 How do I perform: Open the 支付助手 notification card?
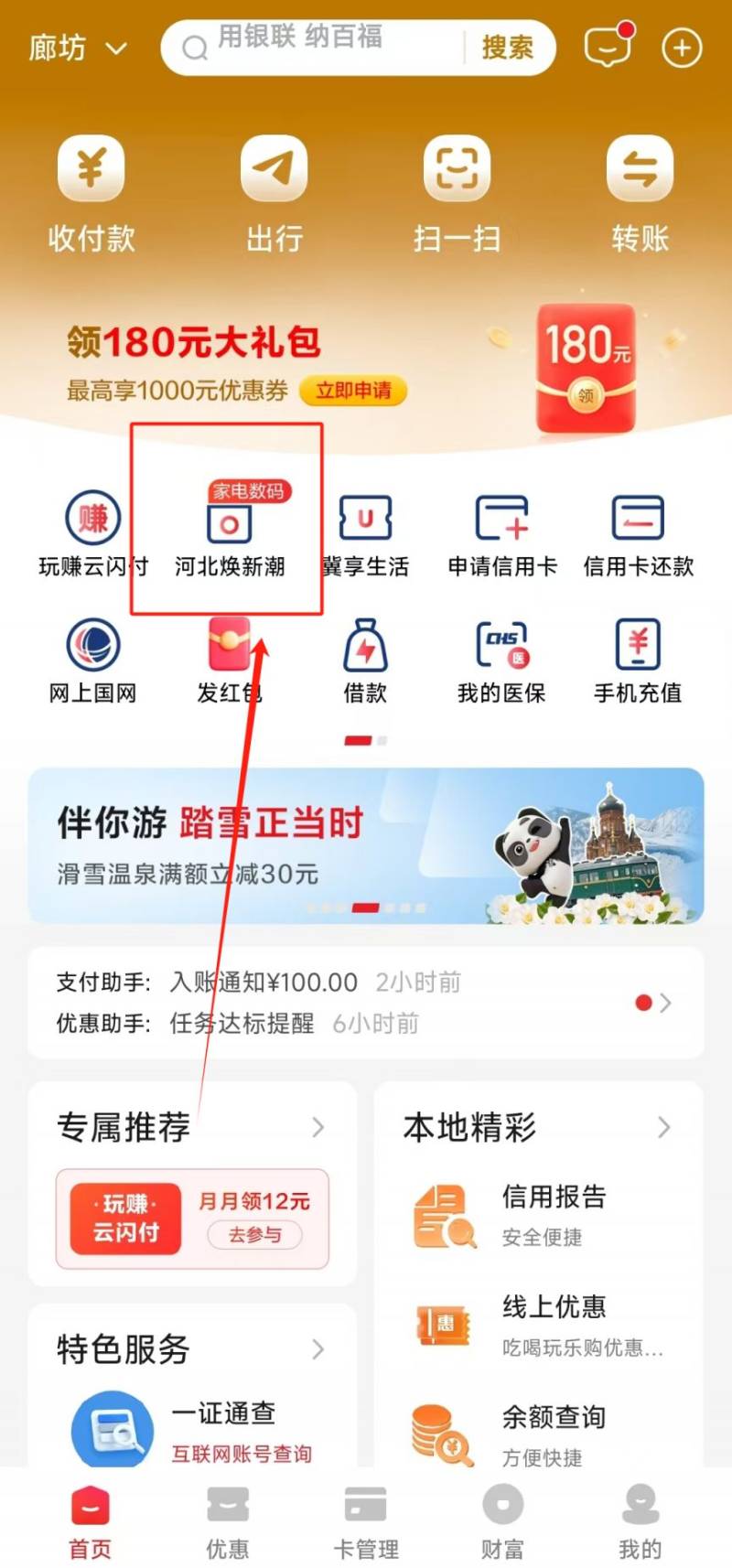click(366, 1003)
